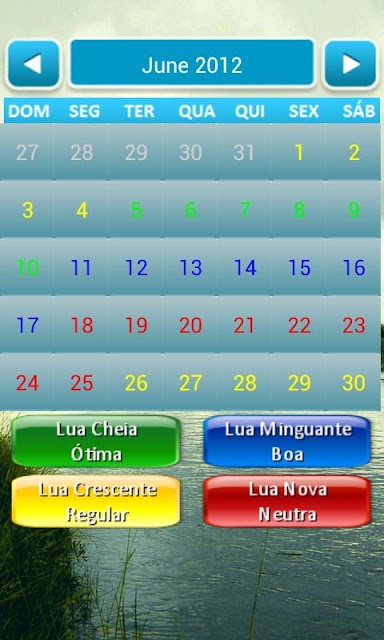Tap the Lua Cheia Ótima button
The width and height of the screenshot is (384, 640).
coord(96,441)
